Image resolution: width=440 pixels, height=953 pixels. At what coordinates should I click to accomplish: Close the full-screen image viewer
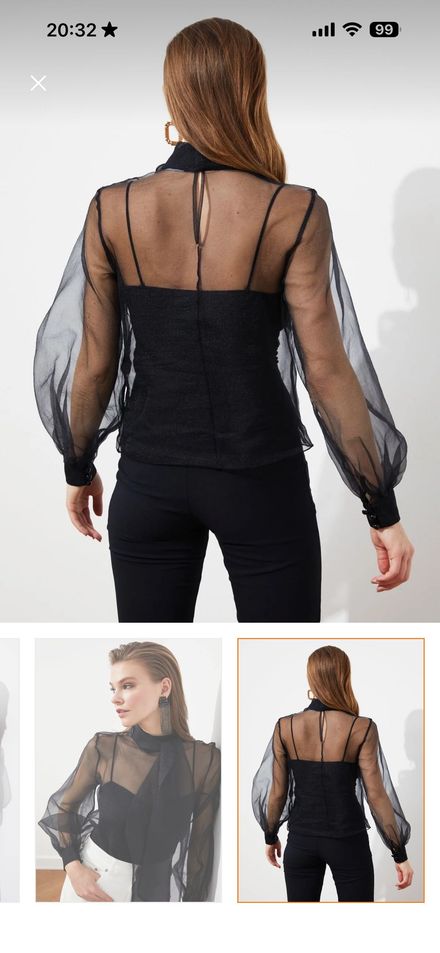coord(38,83)
